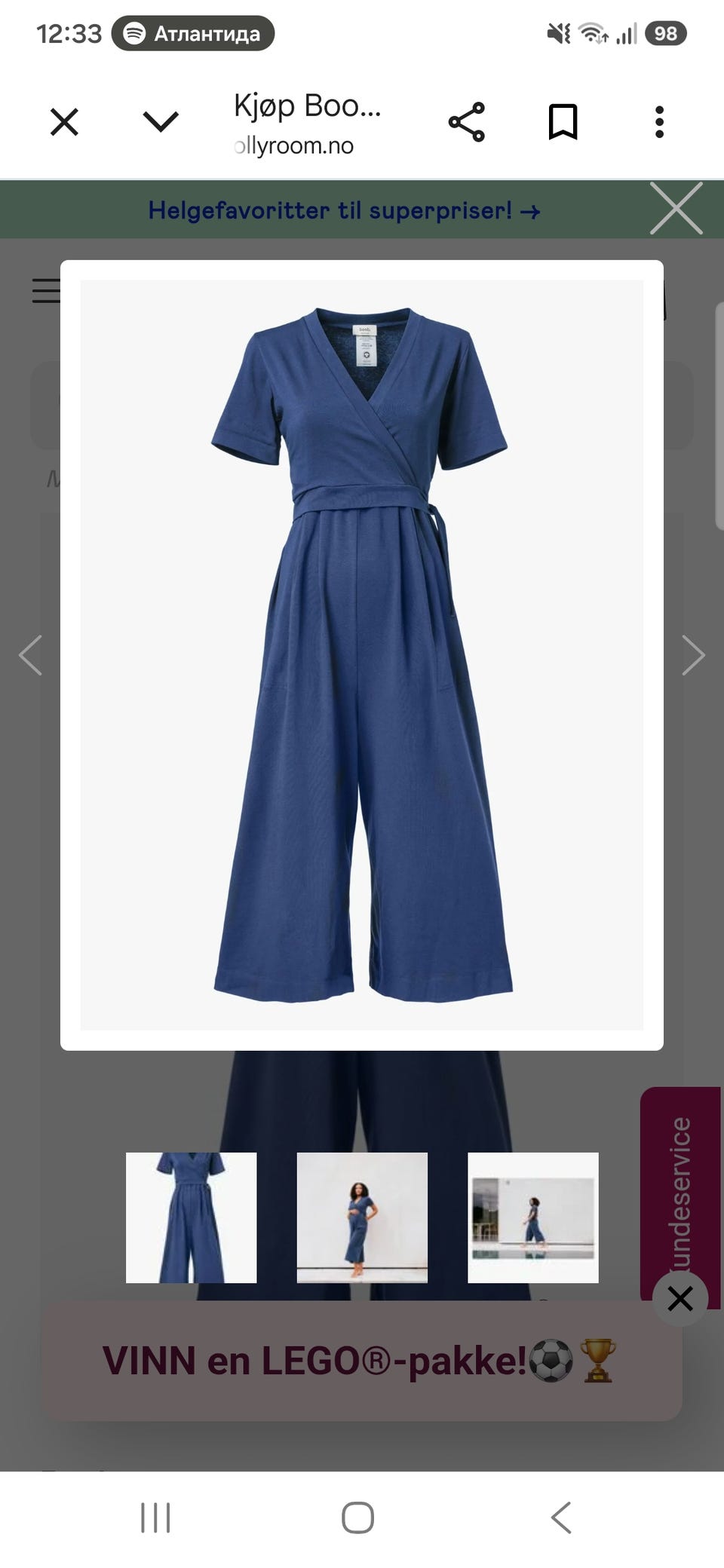Bookmark this page

(563, 122)
